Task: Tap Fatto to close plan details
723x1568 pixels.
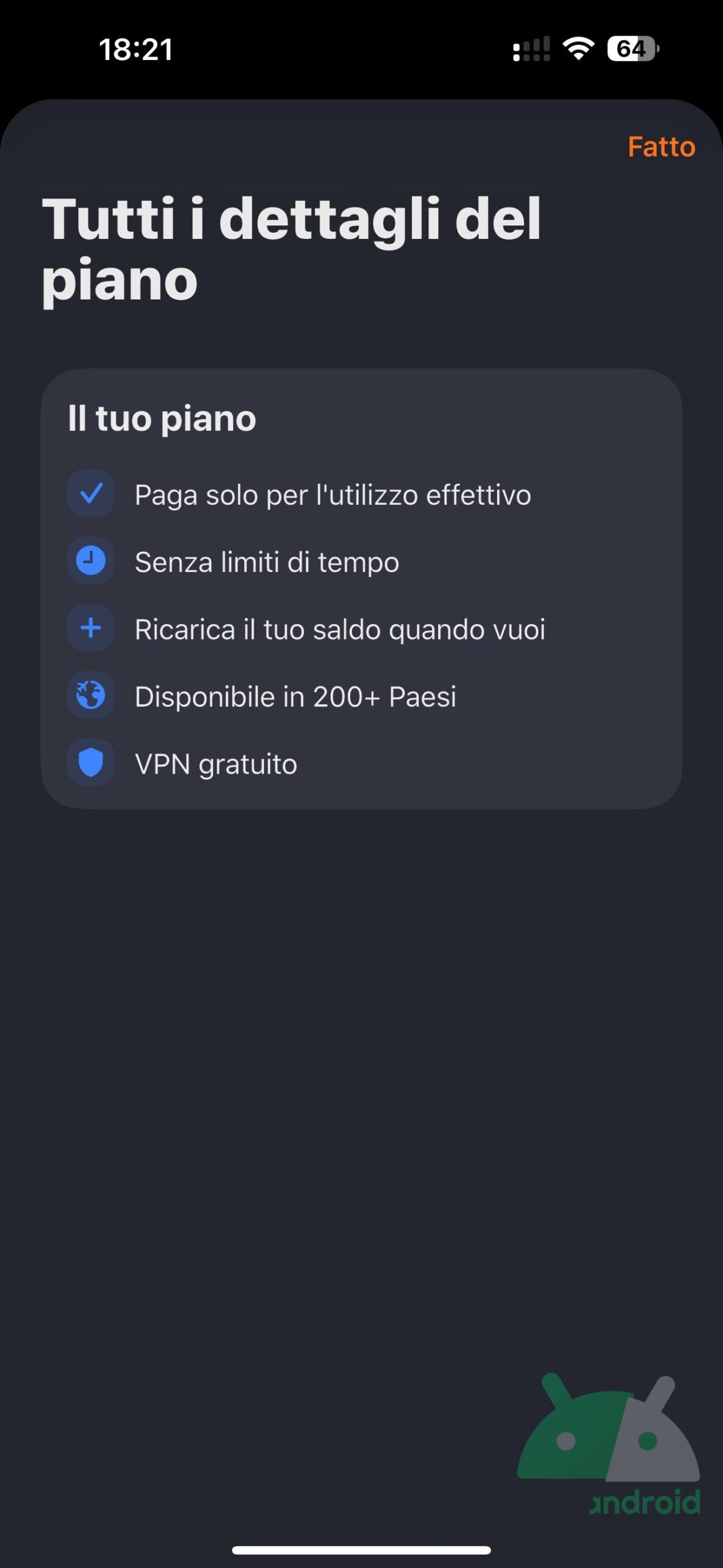Action: [x=661, y=147]
